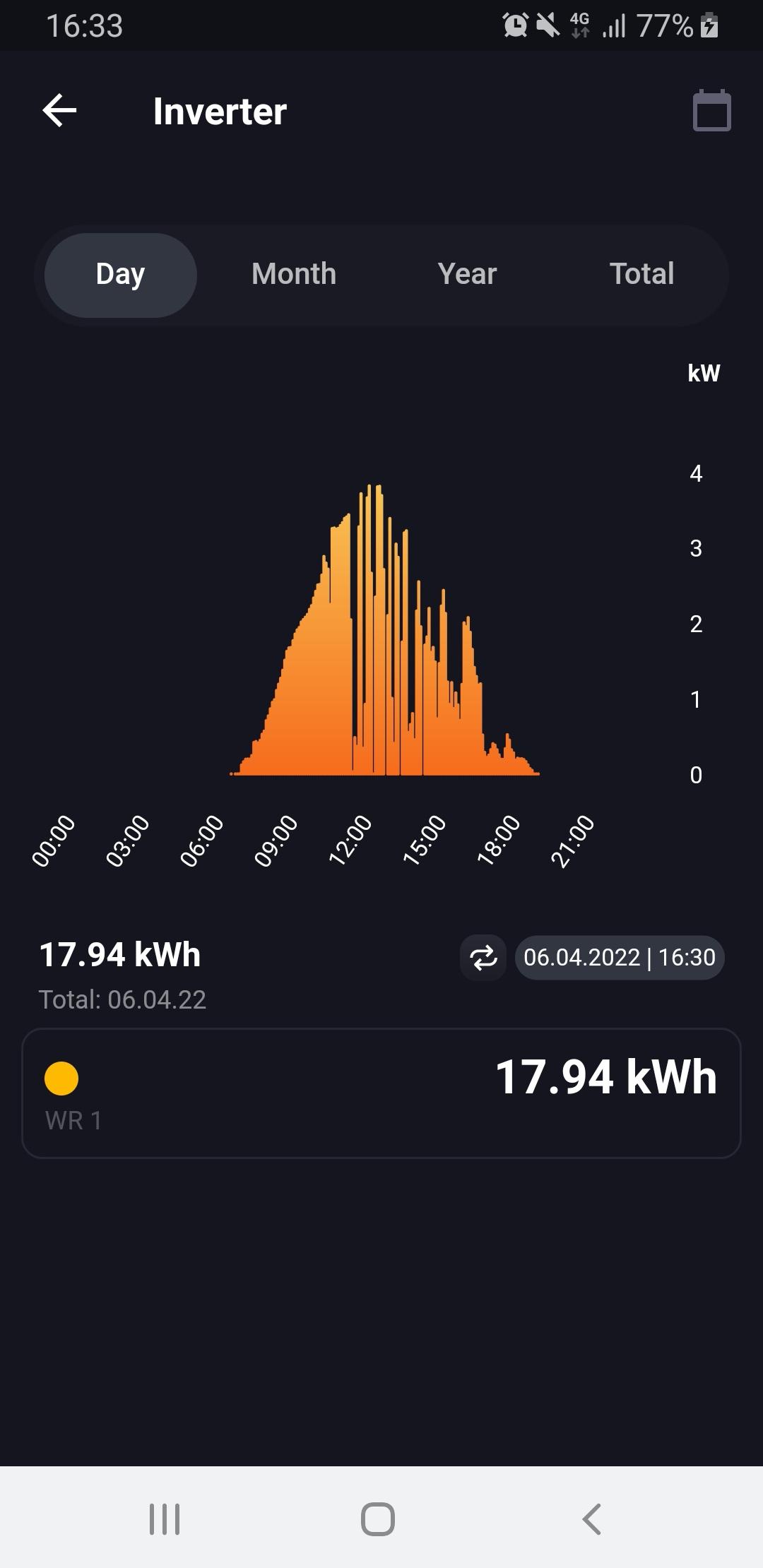Tap the system home button
Screen dimensions: 763x1568
tap(378, 1519)
